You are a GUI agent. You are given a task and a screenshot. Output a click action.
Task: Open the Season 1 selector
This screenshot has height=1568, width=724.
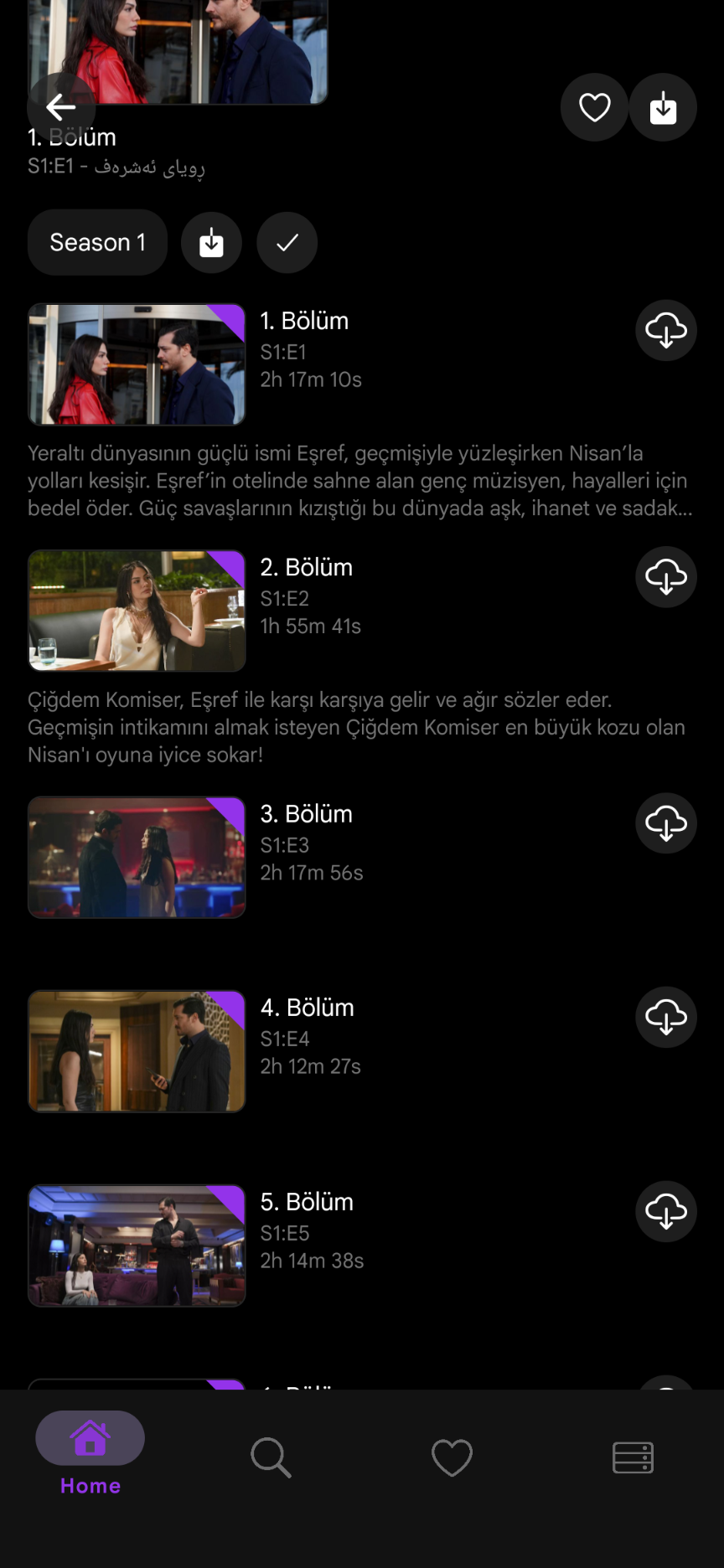click(x=97, y=242)
